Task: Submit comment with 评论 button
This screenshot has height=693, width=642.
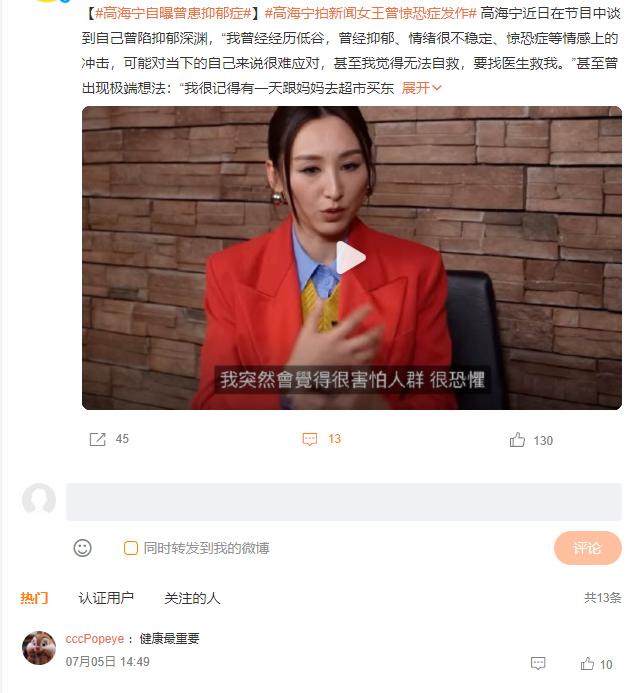Action: click(587, 547)
